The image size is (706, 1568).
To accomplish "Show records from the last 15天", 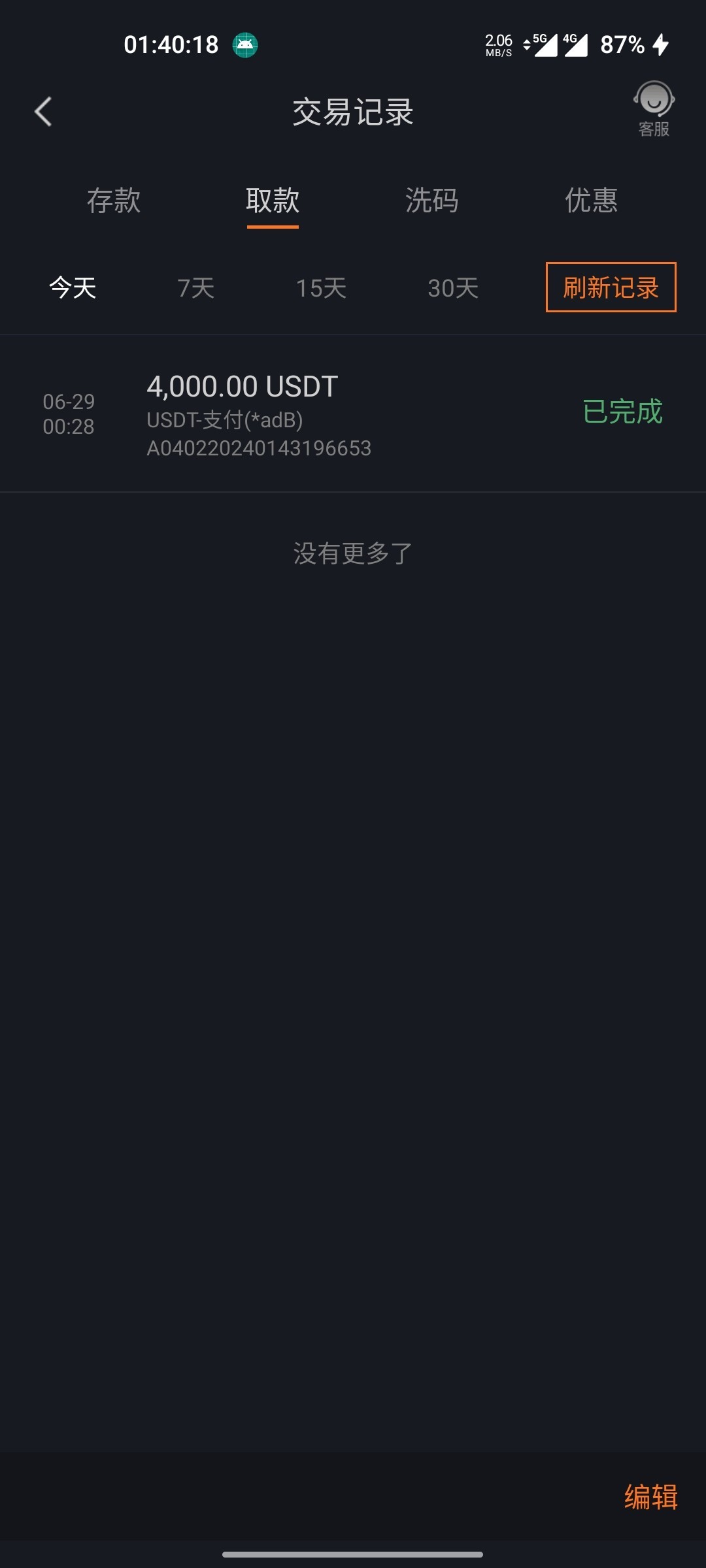I will (x=321, y=288).
